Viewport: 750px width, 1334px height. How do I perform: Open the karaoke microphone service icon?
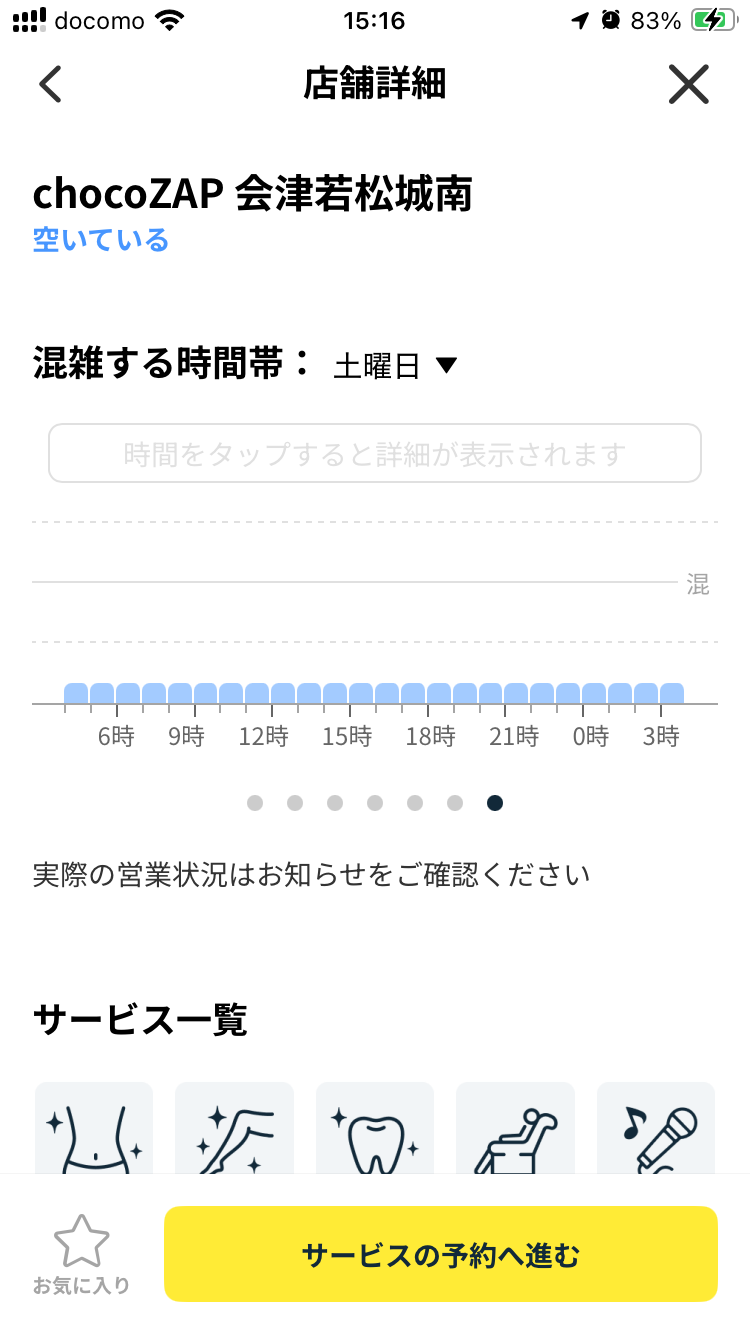pyautogui.click(x=656, y=1128)
